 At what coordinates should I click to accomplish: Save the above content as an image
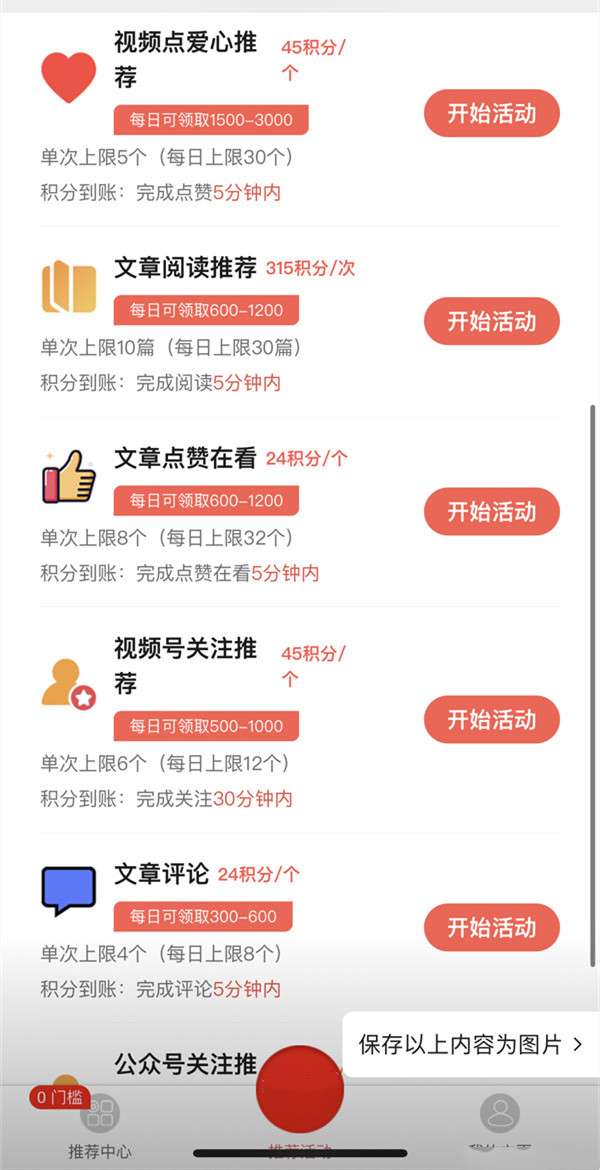coord(470,1045)
